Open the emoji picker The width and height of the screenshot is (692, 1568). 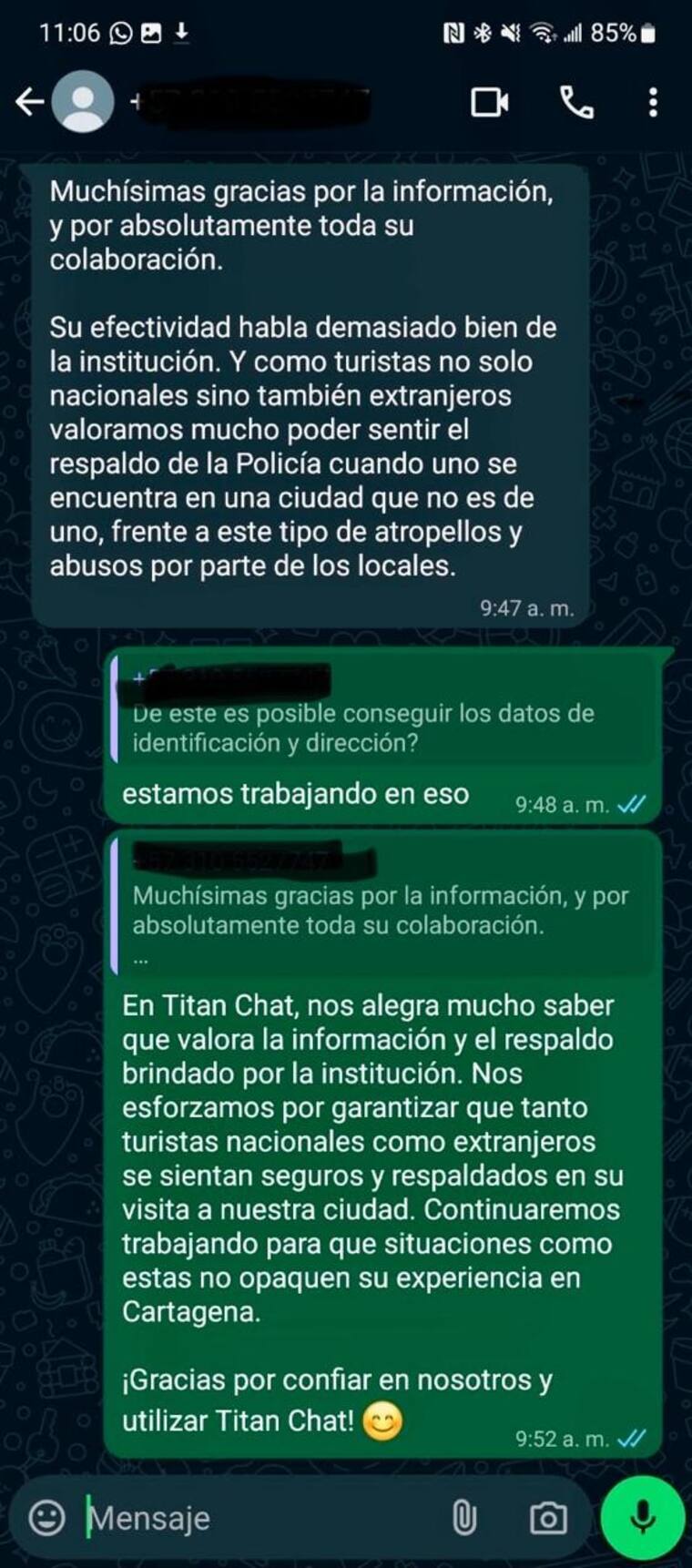pyautogui.click(x=47, y=1518)
